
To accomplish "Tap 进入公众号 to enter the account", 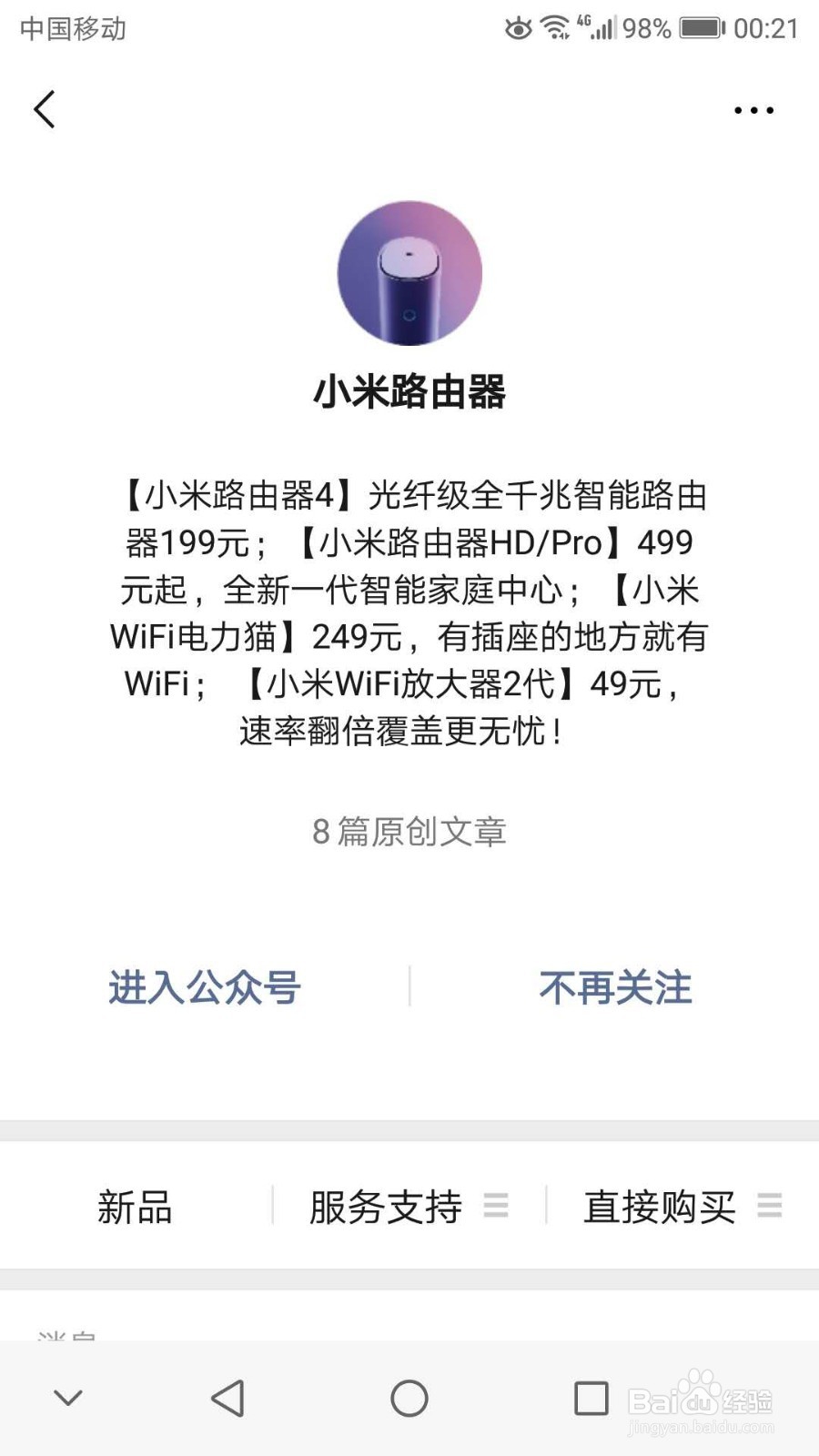I will click(x=204, y=986).
